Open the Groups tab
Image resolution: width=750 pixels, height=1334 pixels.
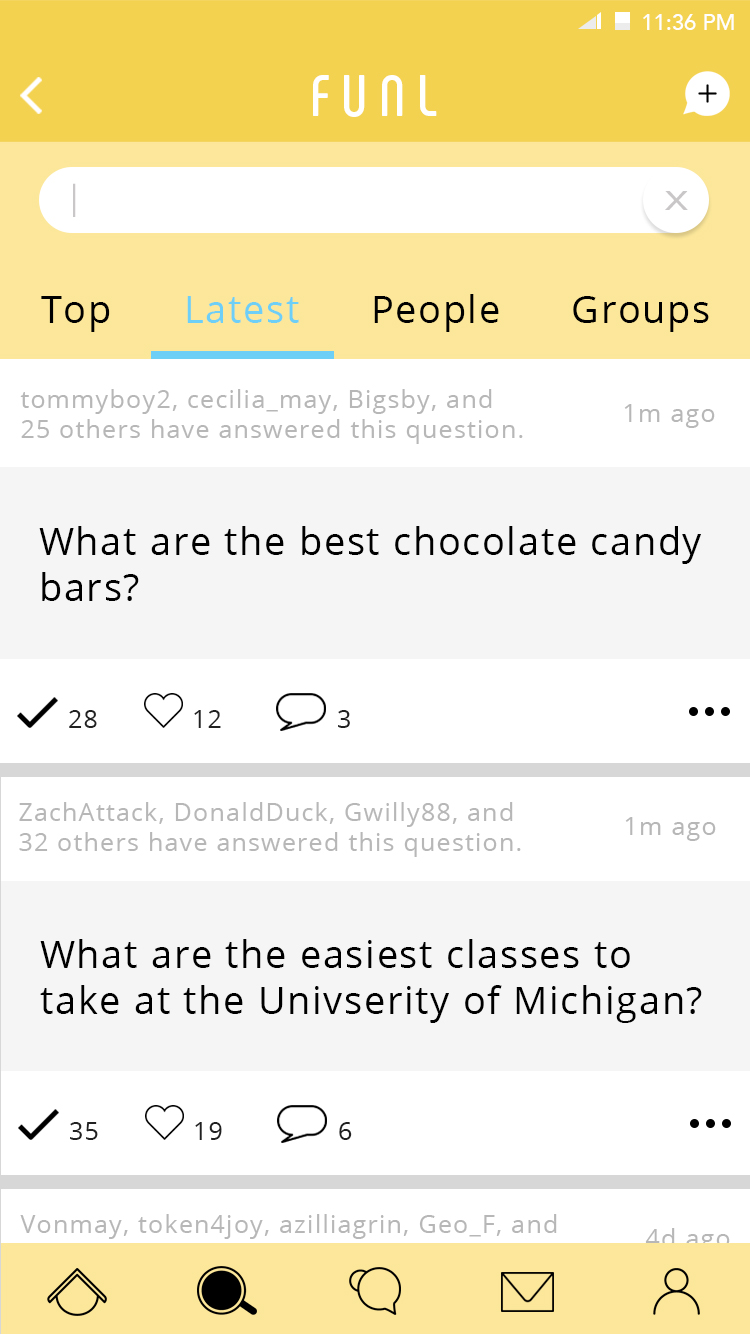[x=641, y=311]
